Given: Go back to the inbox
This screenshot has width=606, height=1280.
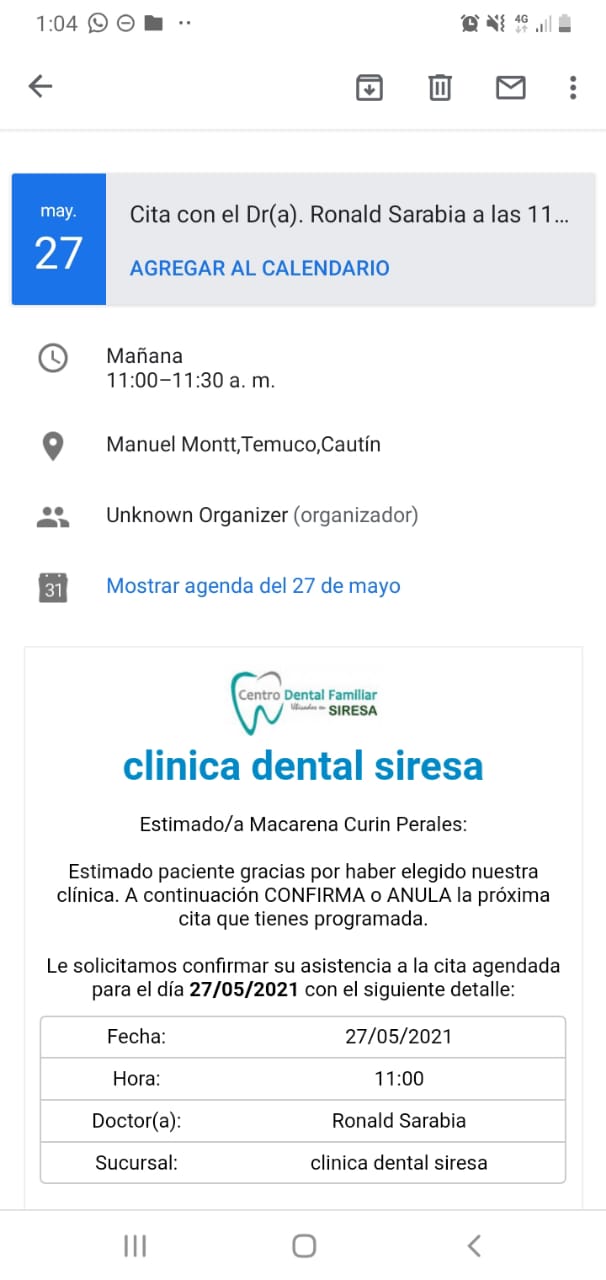Looking at the screenshot, I should pyautogui.click(x=40, y=87).
